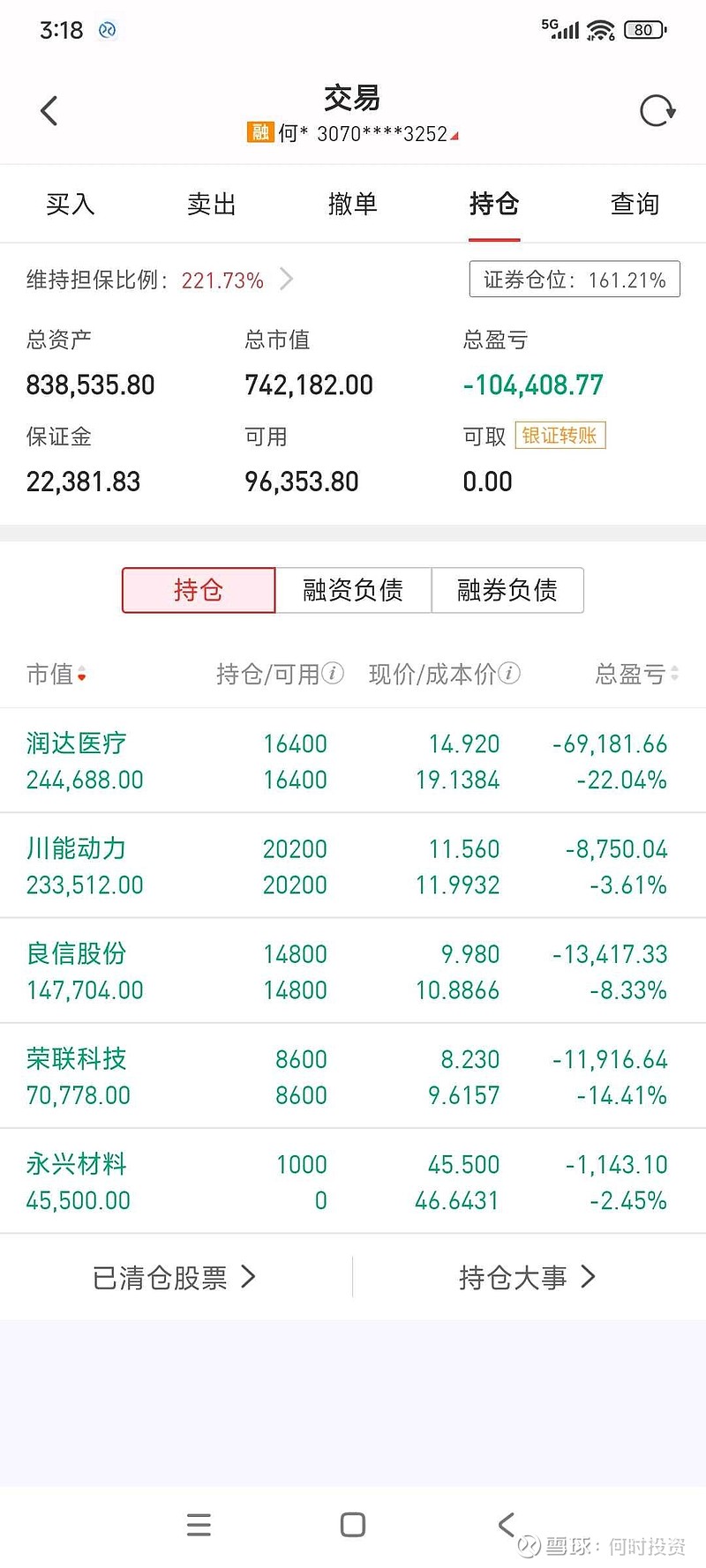
Task: Open the 撤单 tab
Action: point(353,205)
